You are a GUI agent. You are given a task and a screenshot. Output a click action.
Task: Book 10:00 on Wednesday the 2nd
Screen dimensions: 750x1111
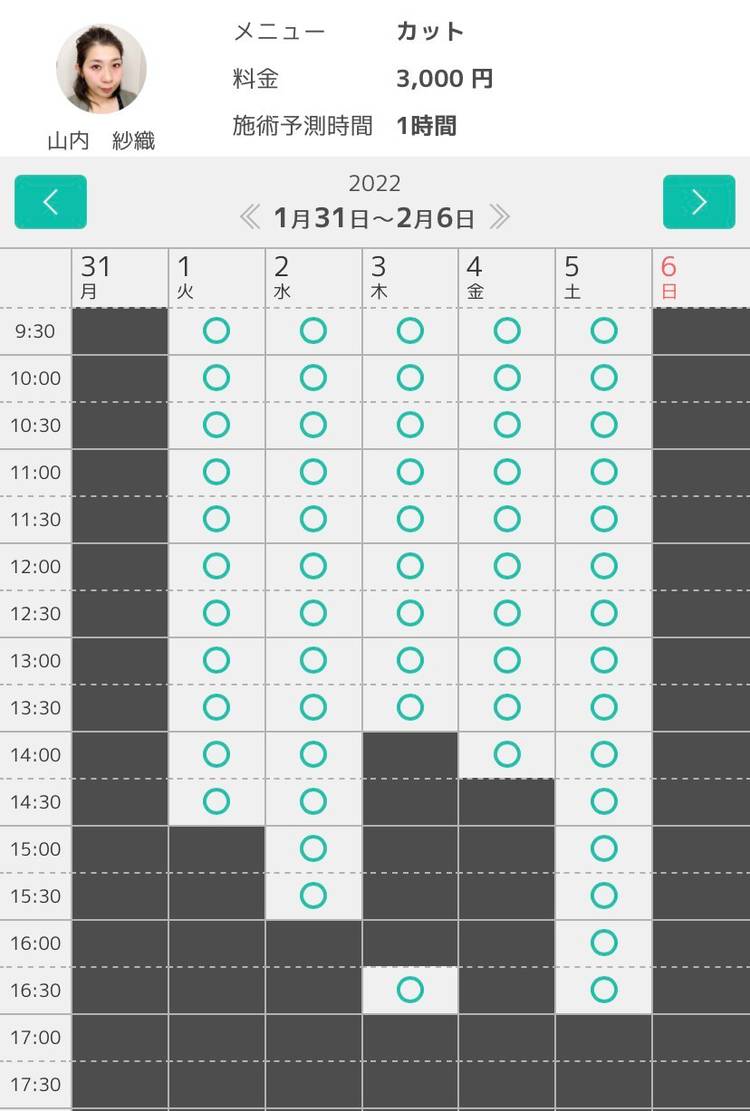[313, 378]
